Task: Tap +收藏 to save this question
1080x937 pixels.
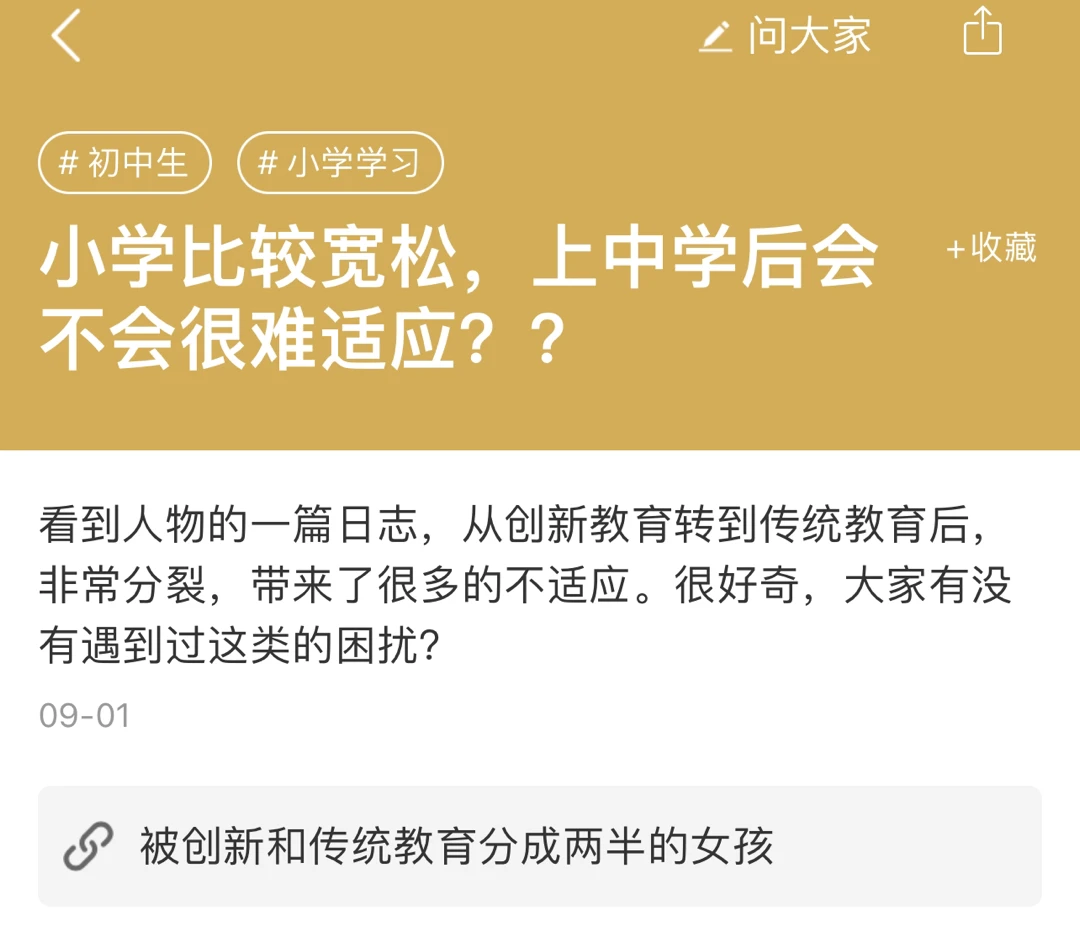Action: [x=991, y=248]
